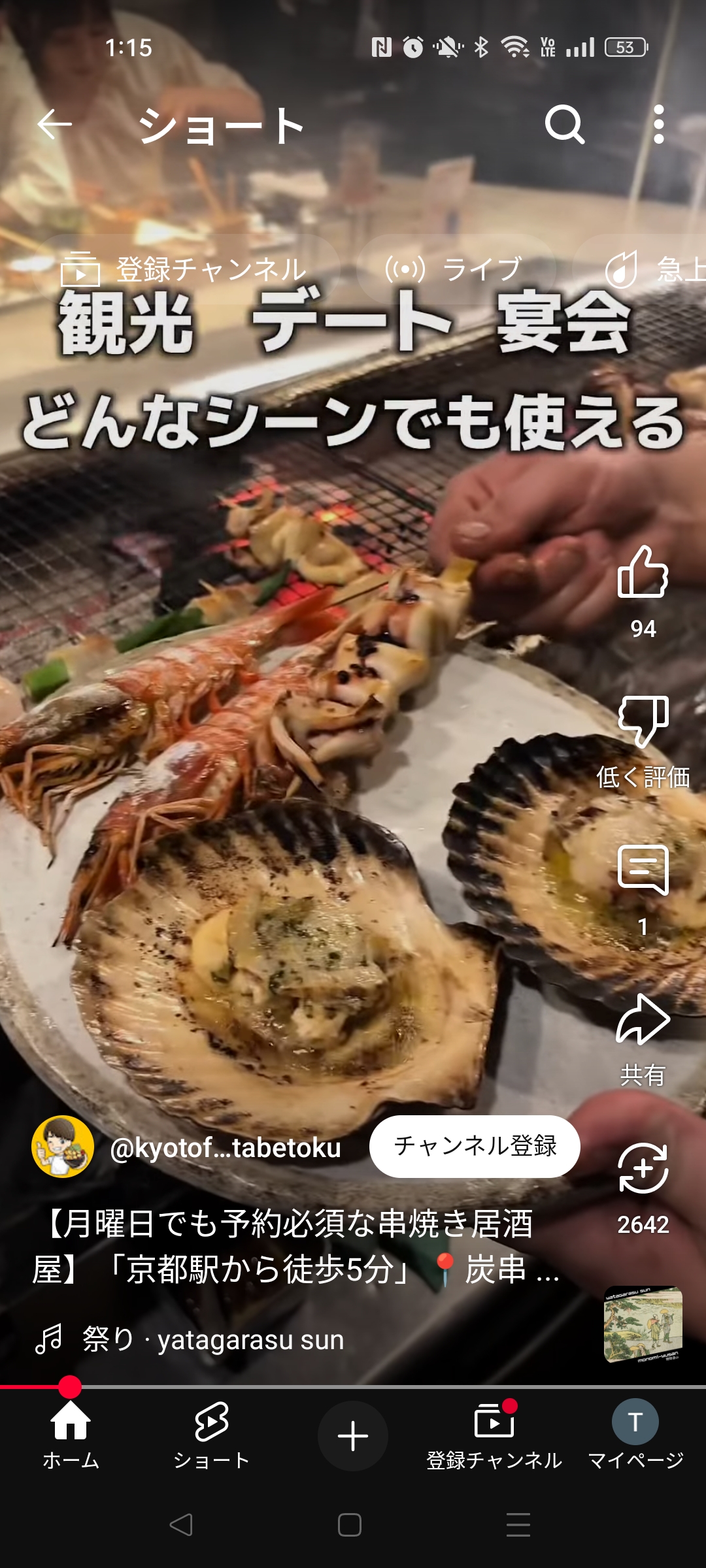Open @kyotof...tabetoku channel profile
The height and width of the screenshot is (1568, 706).
[x=226, y=1147]
